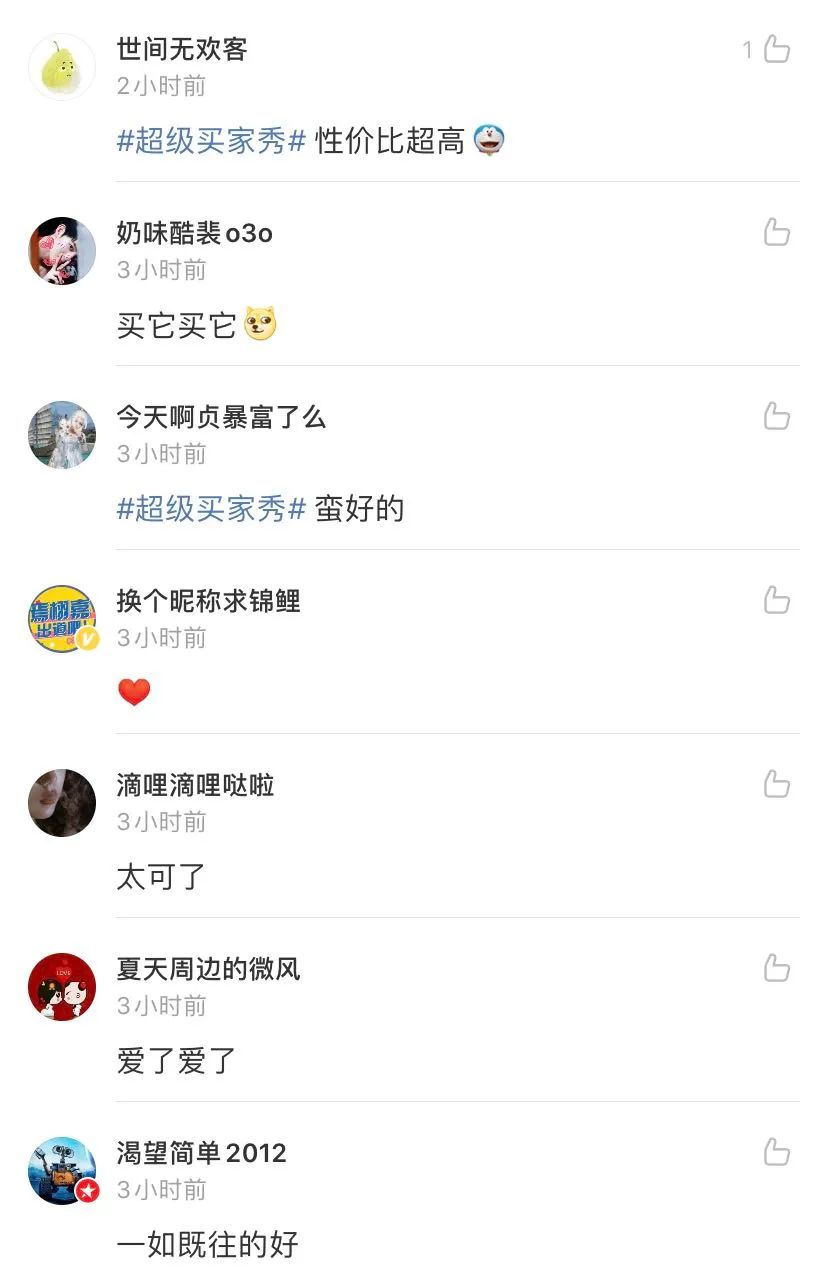Like the comment by 换个昵称求锦鲤
This screenshot has height=1273, width=828.
point(777,601)
